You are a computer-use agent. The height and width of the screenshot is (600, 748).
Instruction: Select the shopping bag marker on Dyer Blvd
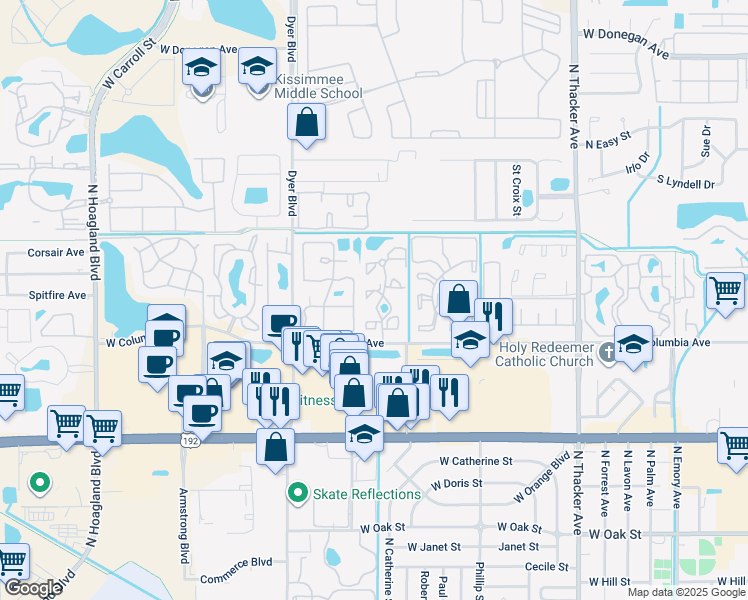click(306, 125)
